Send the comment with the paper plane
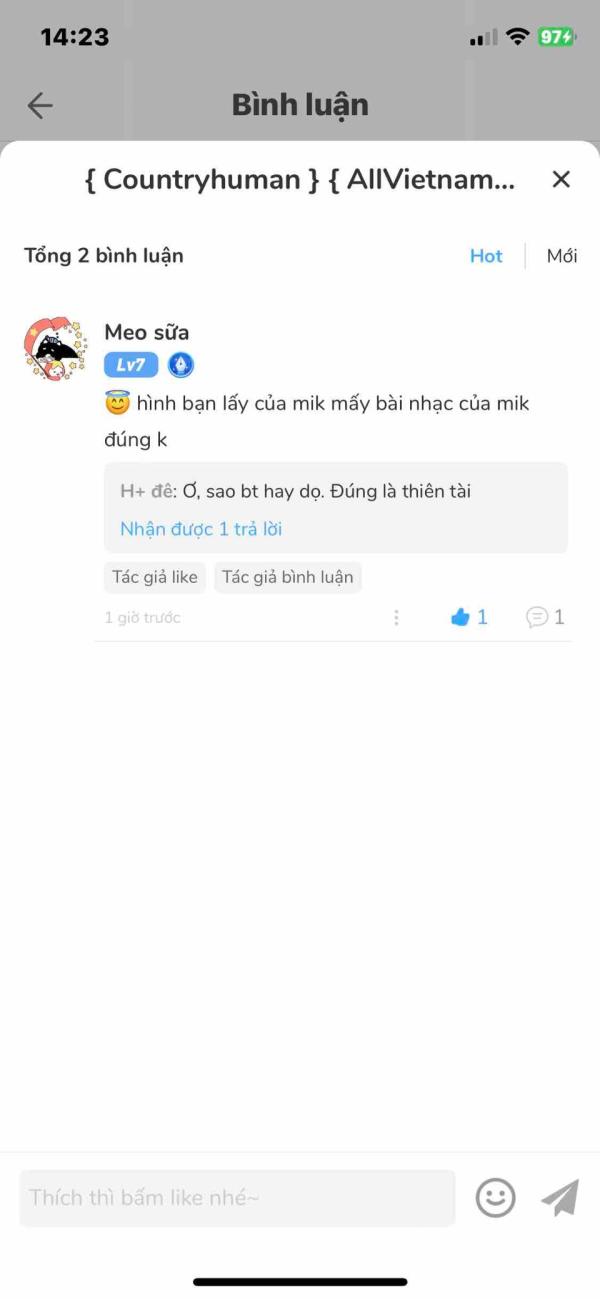 pos(560,1197)
